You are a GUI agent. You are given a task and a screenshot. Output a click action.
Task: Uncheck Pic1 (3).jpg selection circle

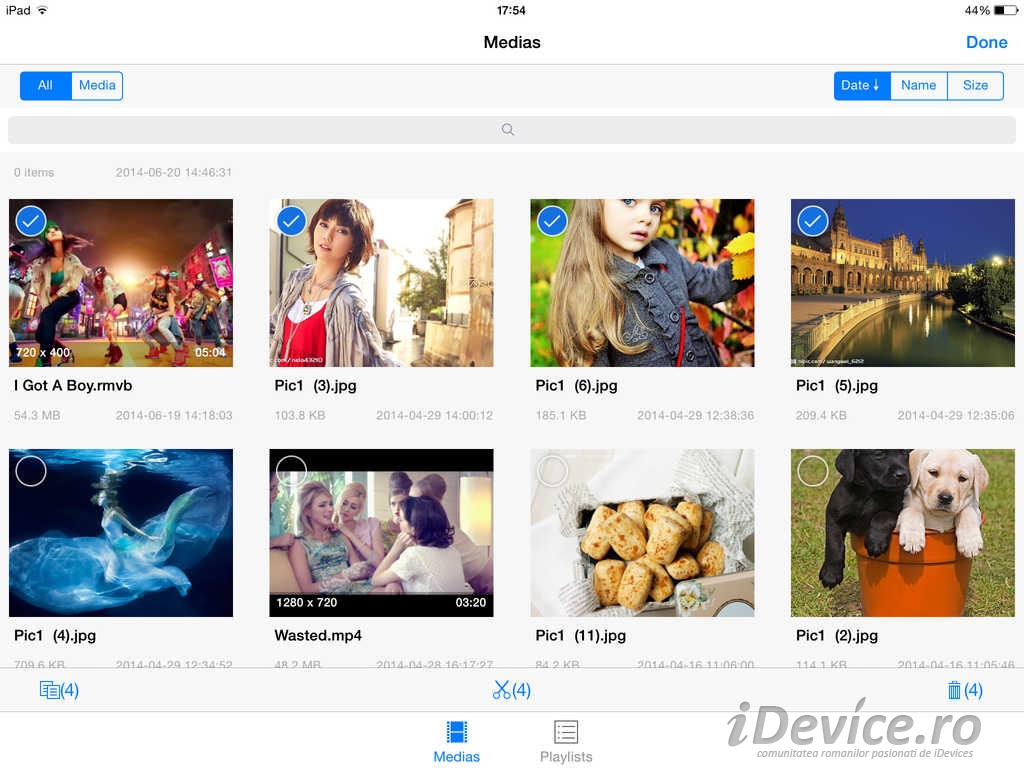coord(291,221)
